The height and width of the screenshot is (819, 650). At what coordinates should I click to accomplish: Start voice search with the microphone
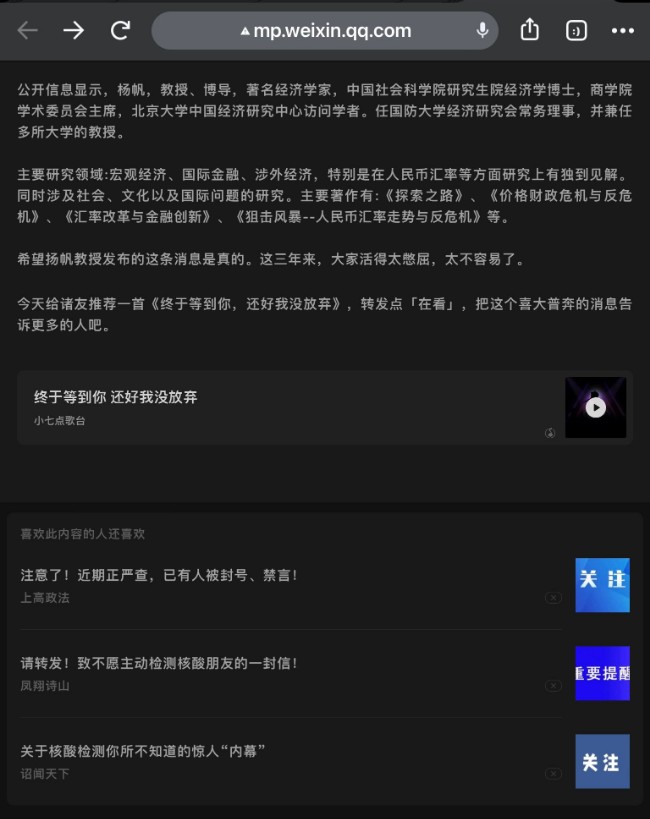[482, 30]
